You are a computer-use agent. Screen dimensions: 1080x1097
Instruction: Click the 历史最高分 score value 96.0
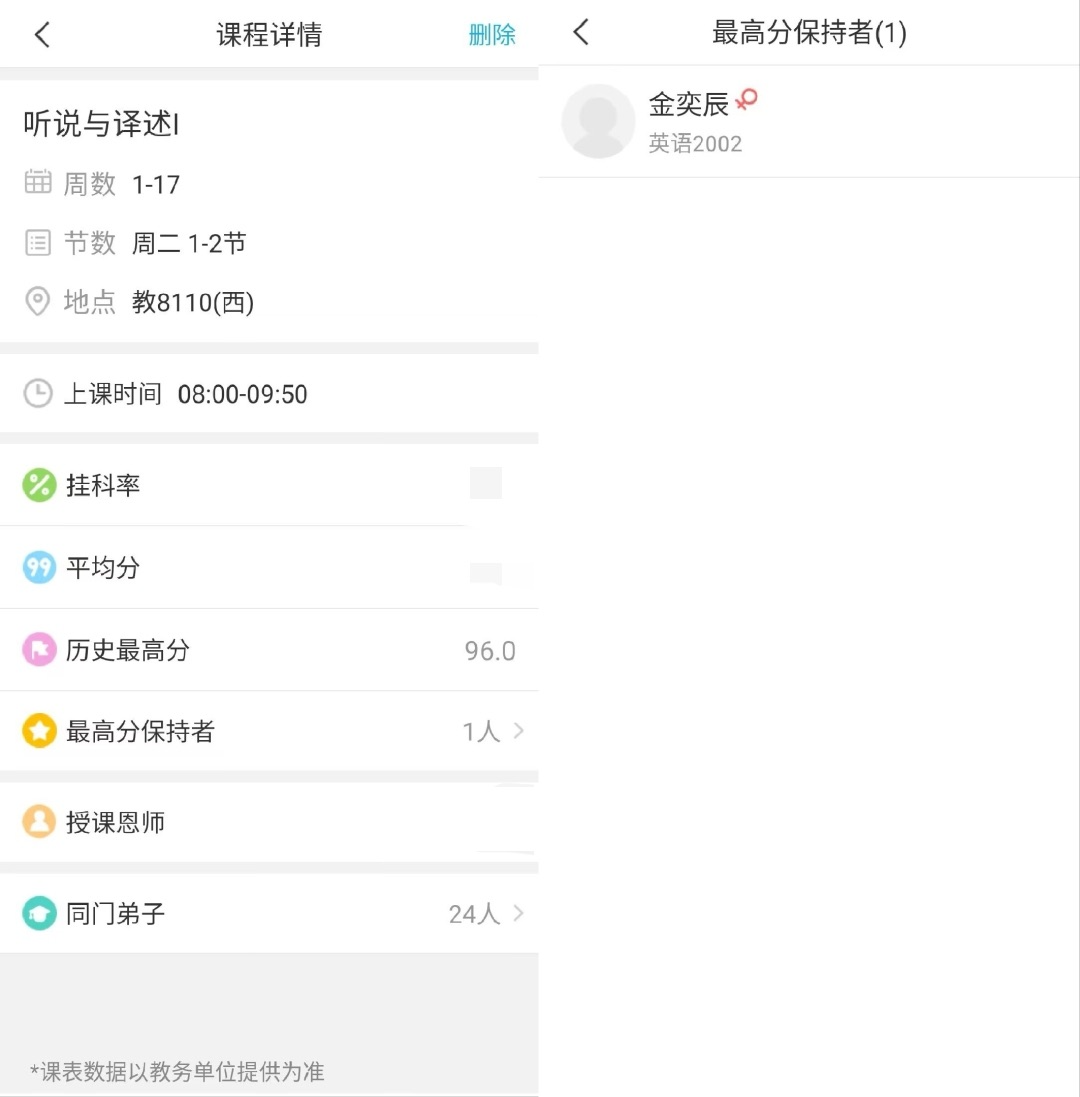tap(489, 650)
